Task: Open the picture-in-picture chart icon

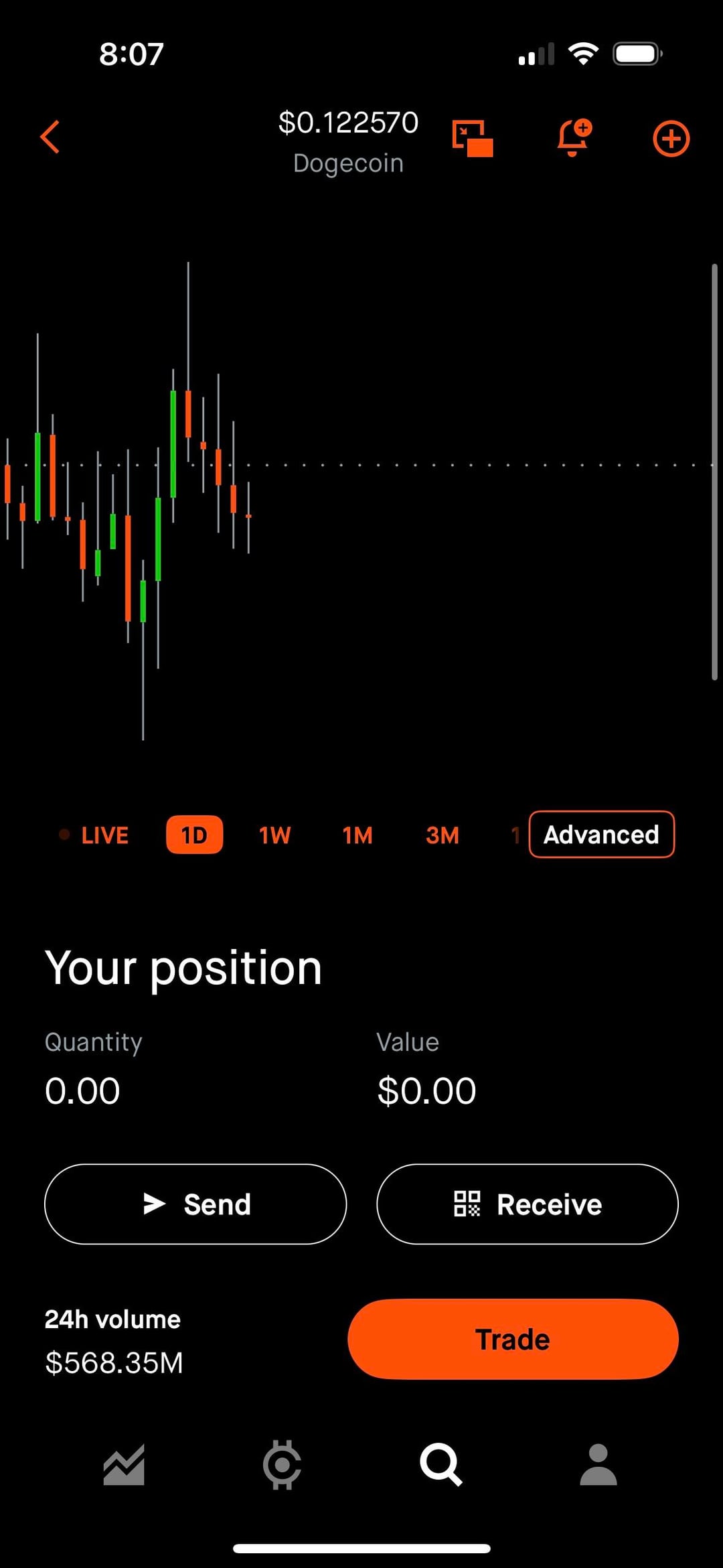Action: tap(473, 139)
